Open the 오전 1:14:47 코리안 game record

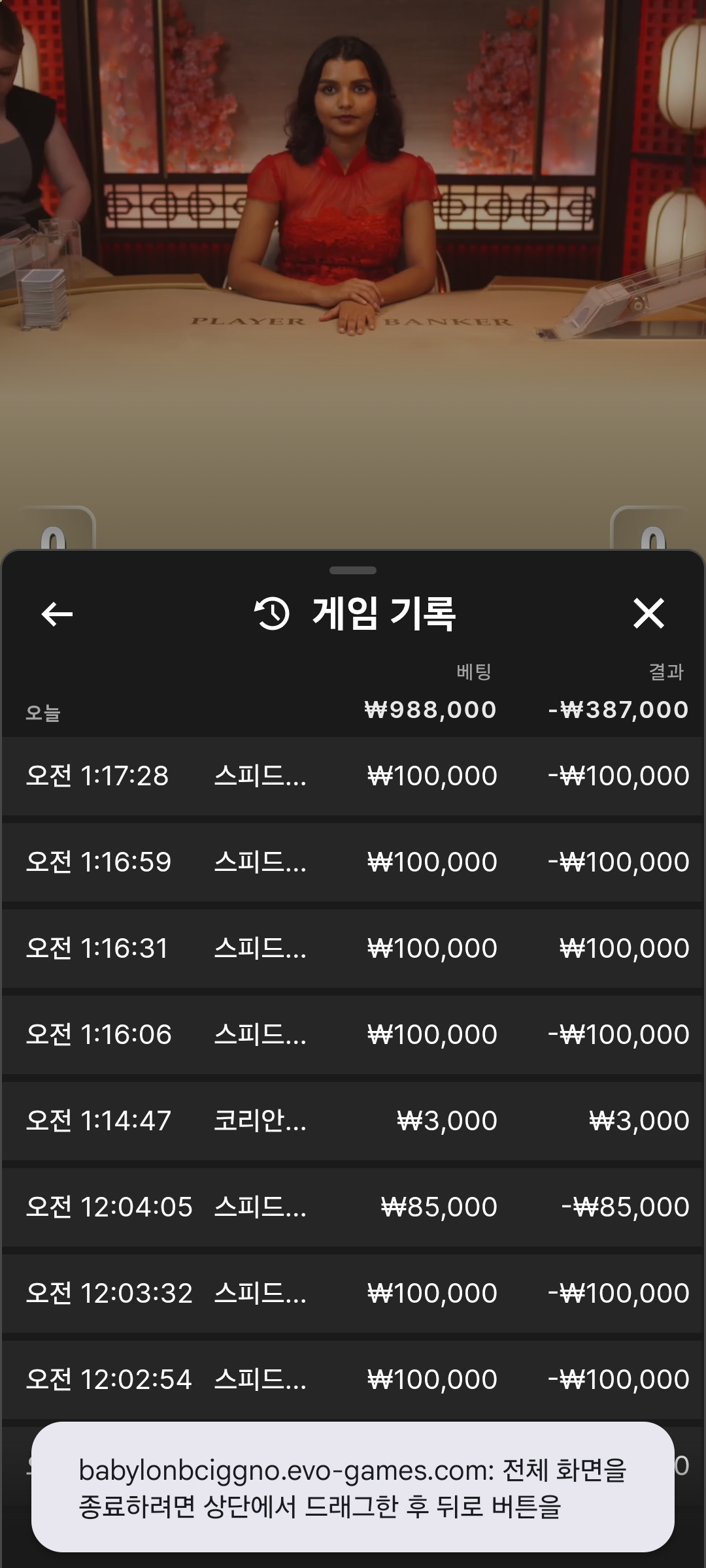point(353,1121)
